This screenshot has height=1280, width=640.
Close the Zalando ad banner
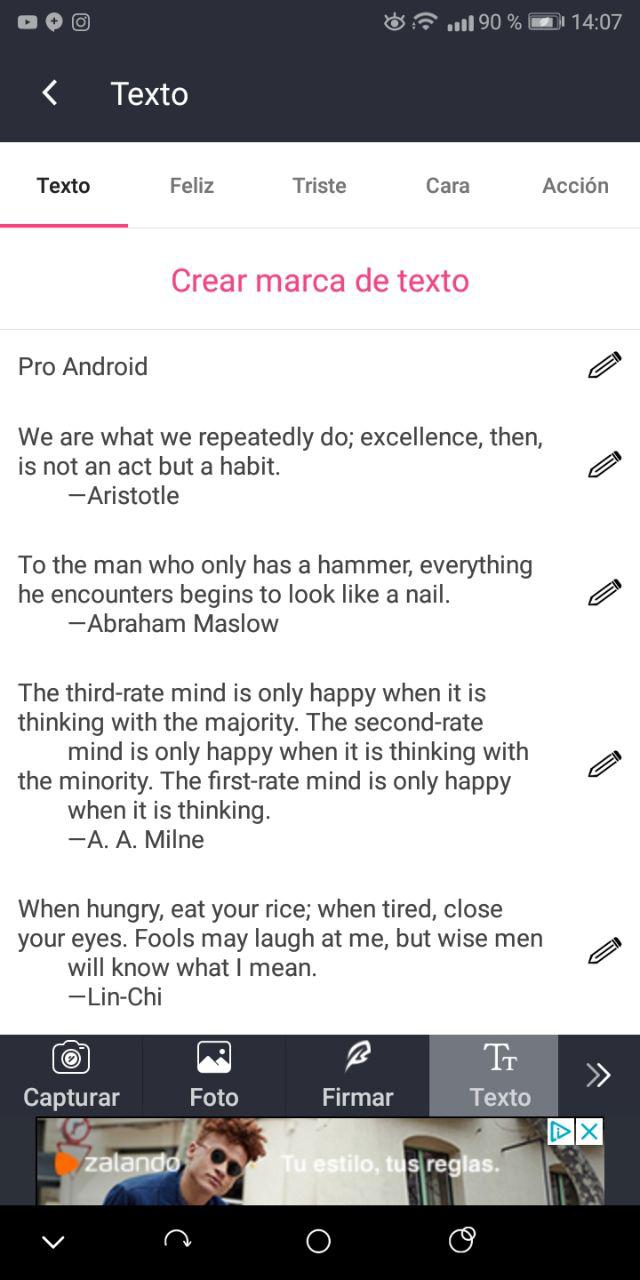click(x=590, y=1131)
